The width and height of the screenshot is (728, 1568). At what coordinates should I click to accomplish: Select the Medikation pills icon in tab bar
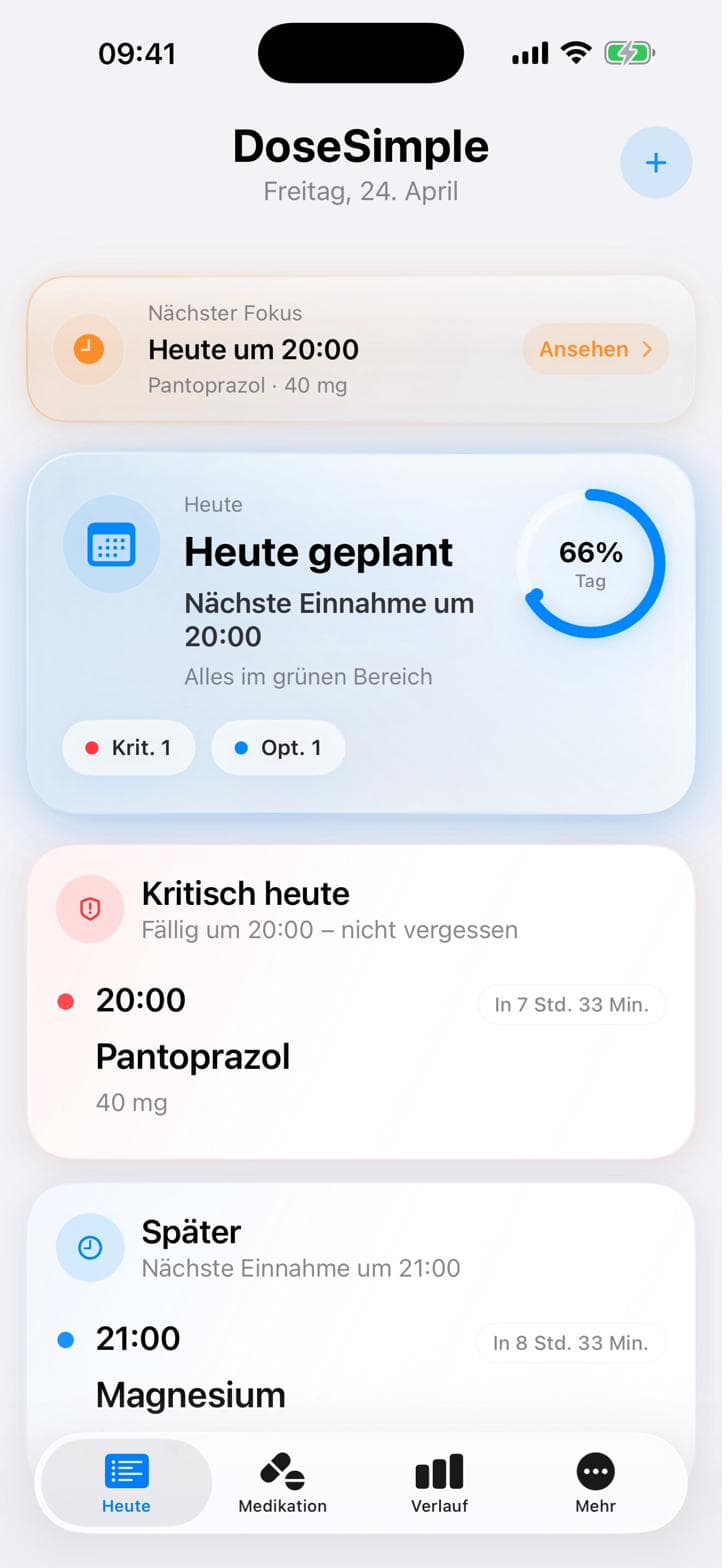282,1468
